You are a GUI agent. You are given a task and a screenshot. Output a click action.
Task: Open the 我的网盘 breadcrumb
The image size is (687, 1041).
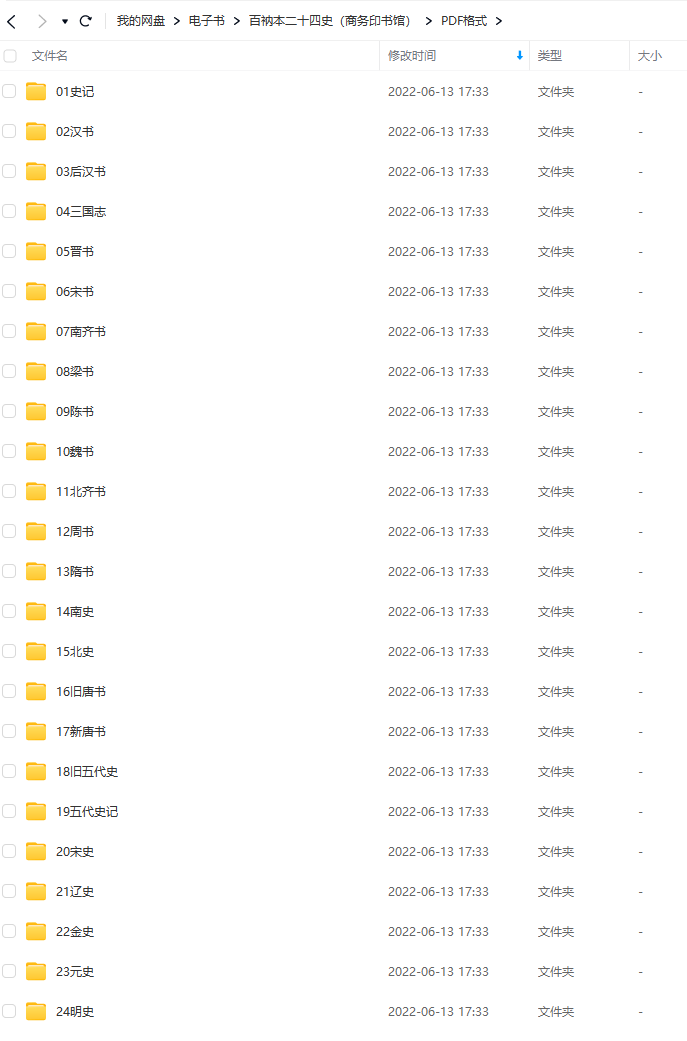click(141, 21)
